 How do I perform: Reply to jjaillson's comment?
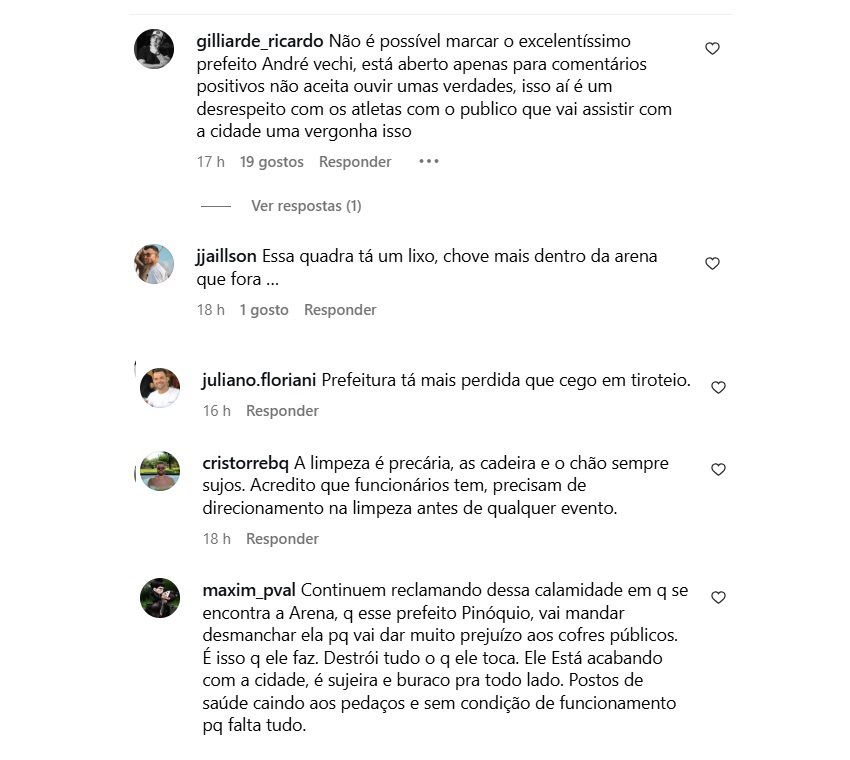[x=340, y=310]
